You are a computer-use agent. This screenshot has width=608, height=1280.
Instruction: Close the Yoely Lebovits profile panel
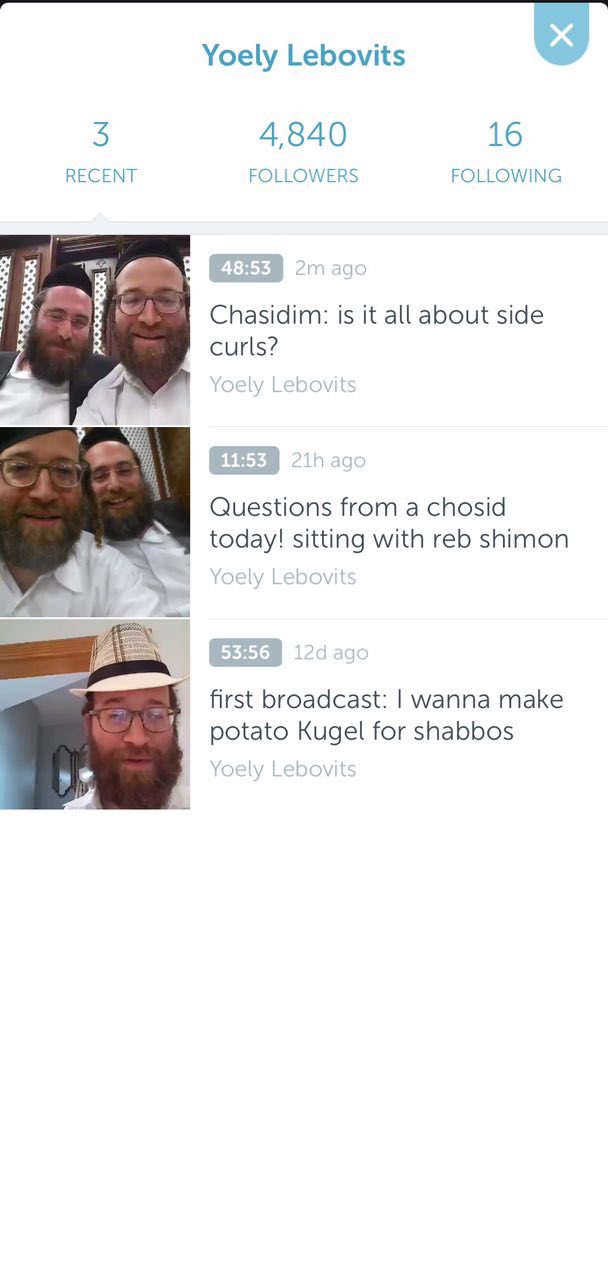pyautogui.click(x=561, y=35)
